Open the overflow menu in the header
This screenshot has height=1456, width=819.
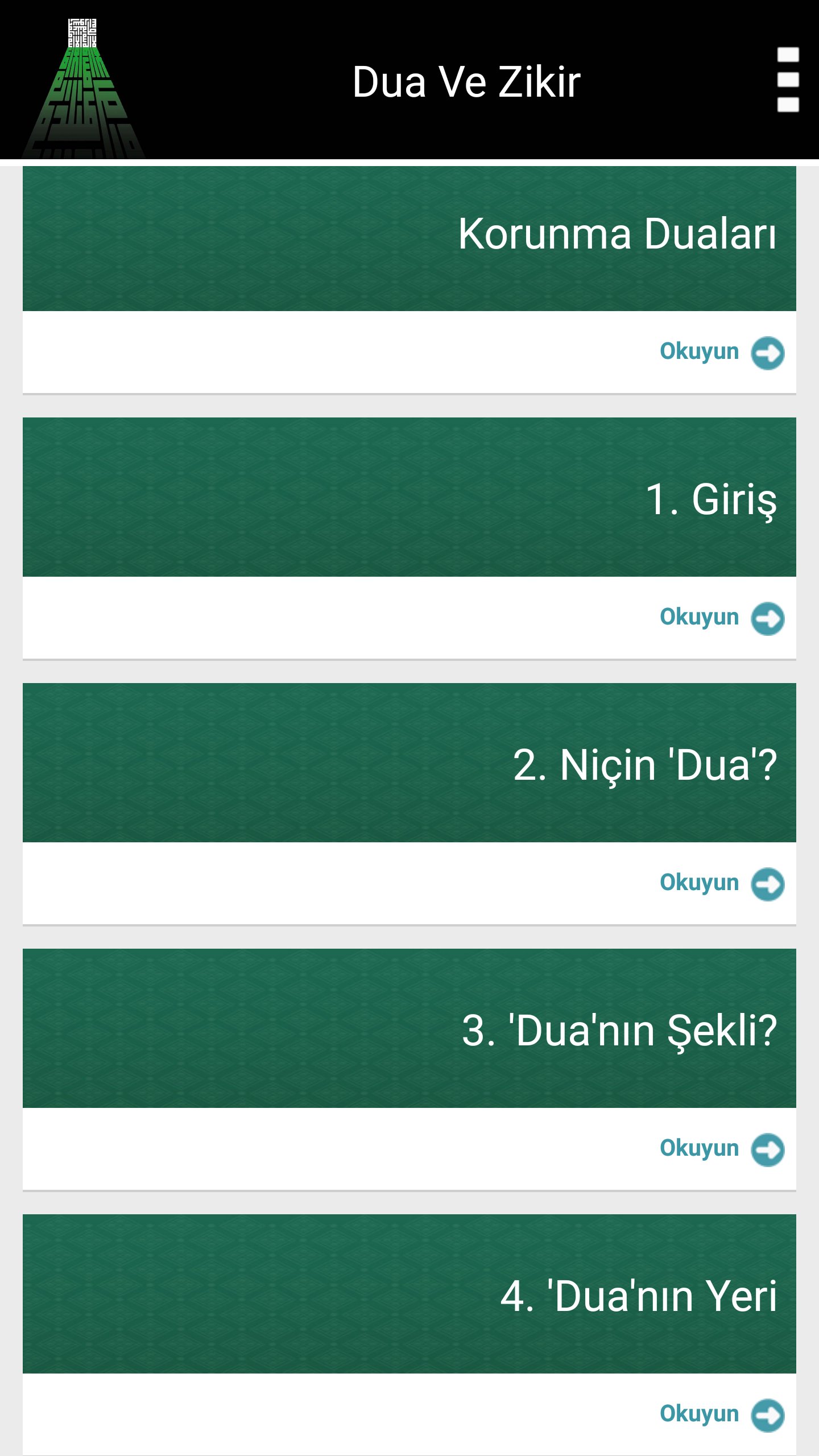[788, 80]
